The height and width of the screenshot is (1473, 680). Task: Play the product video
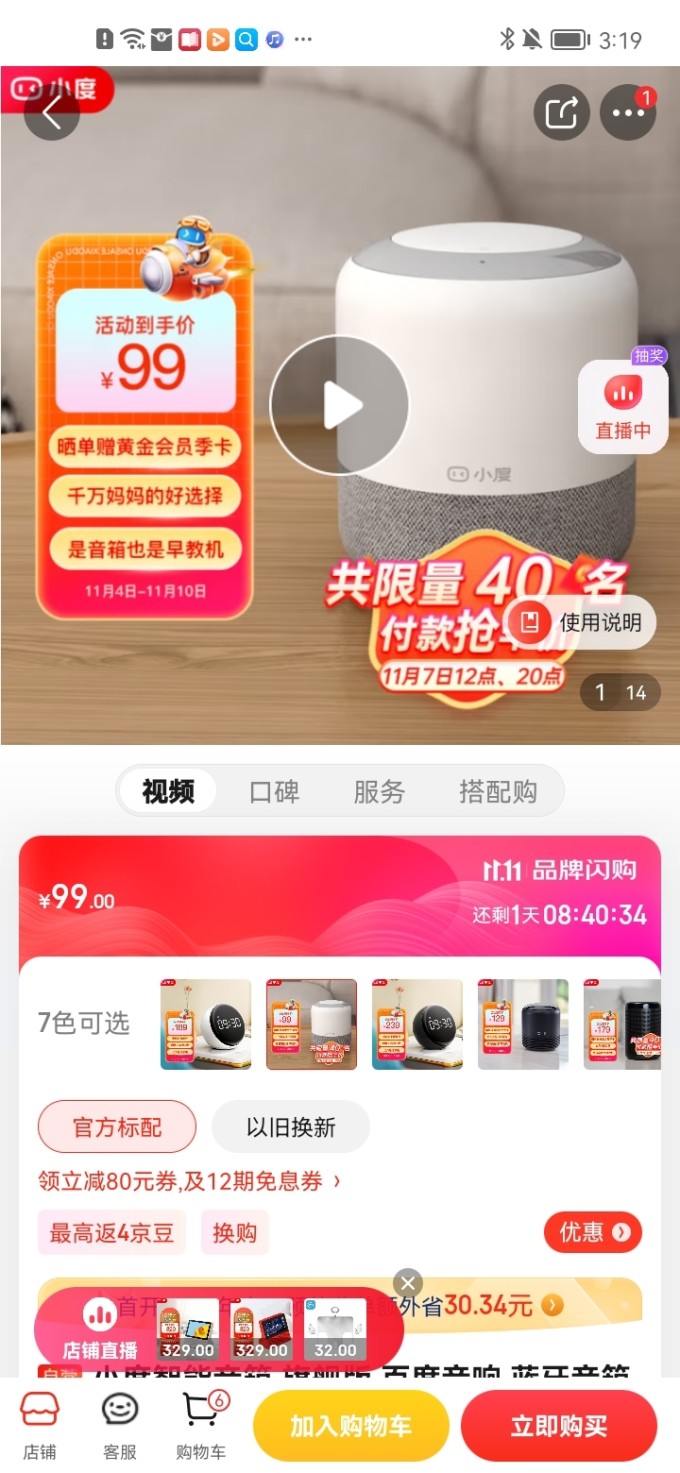pyautogui.click(x=340, y=405)
